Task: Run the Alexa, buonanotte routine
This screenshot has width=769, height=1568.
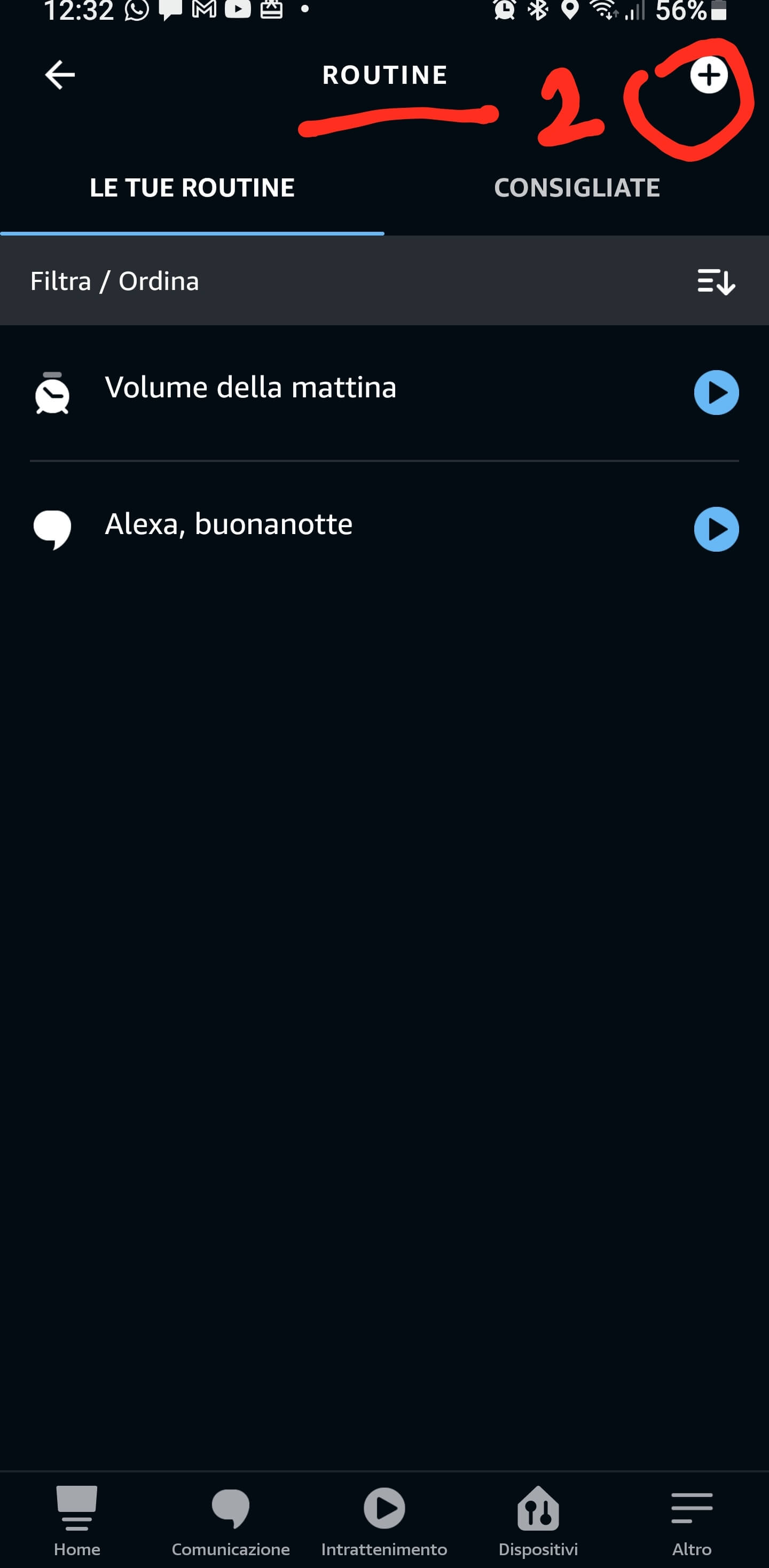Action: coord(716,529)
